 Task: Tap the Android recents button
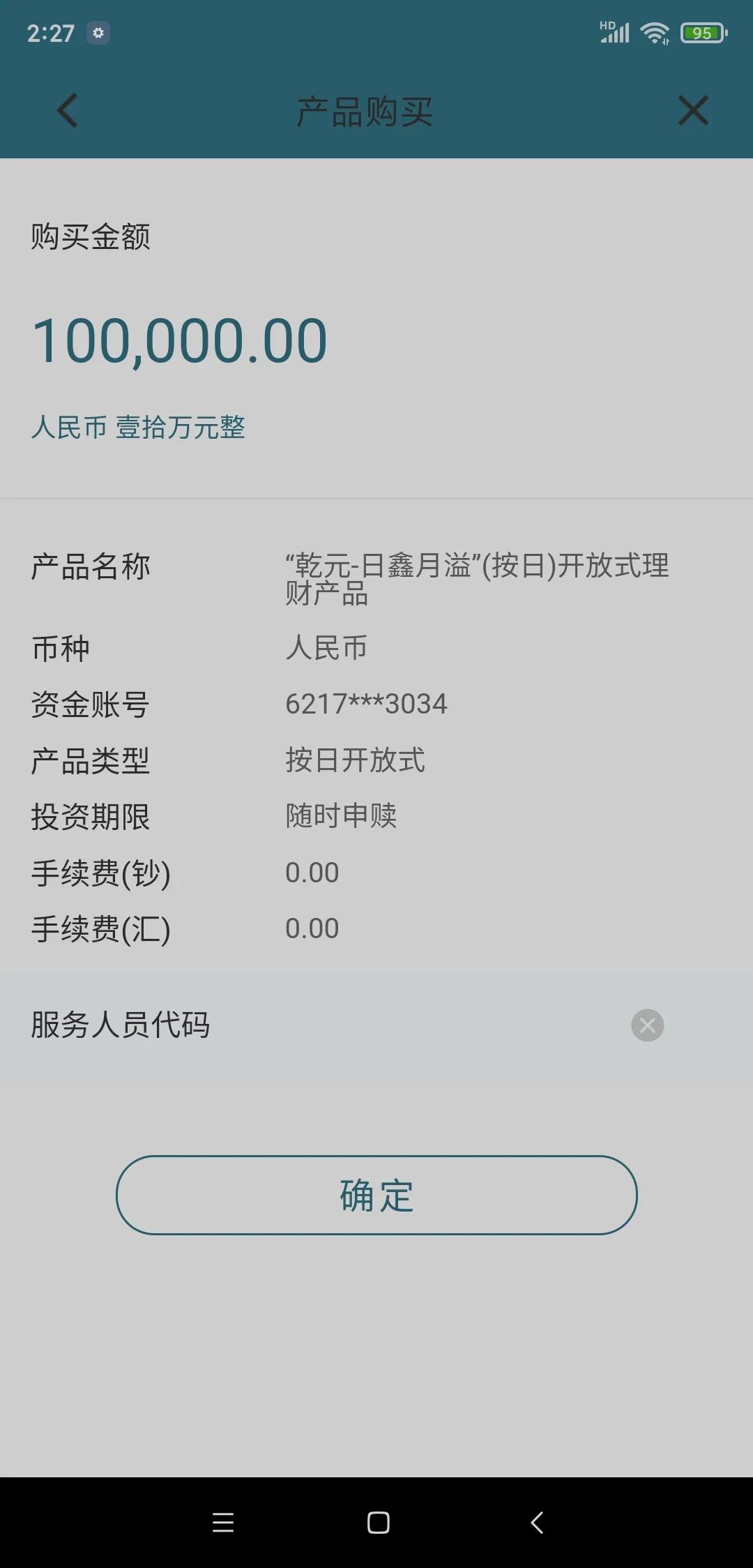point(222,1522)
